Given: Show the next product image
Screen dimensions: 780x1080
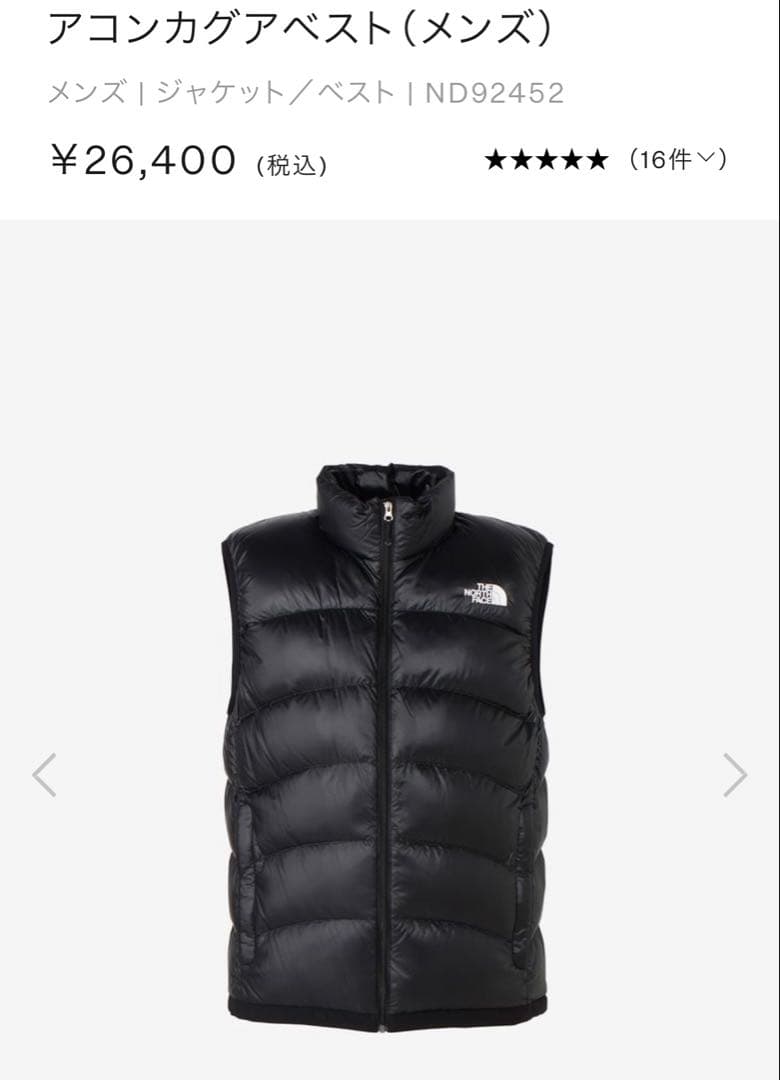Looking at the screenshot, I should click(735, 774).
